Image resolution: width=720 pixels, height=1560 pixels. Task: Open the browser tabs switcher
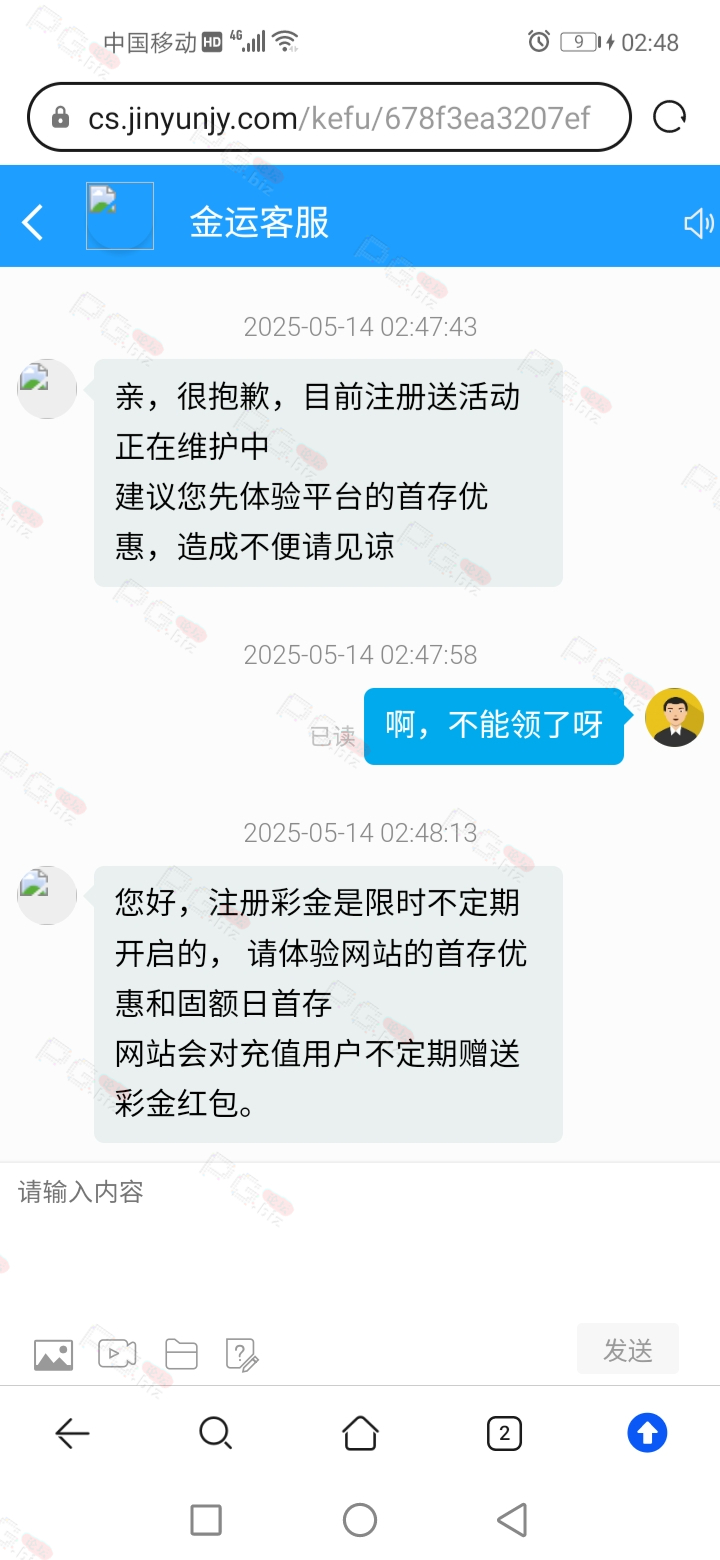(x=504, y=1434)
